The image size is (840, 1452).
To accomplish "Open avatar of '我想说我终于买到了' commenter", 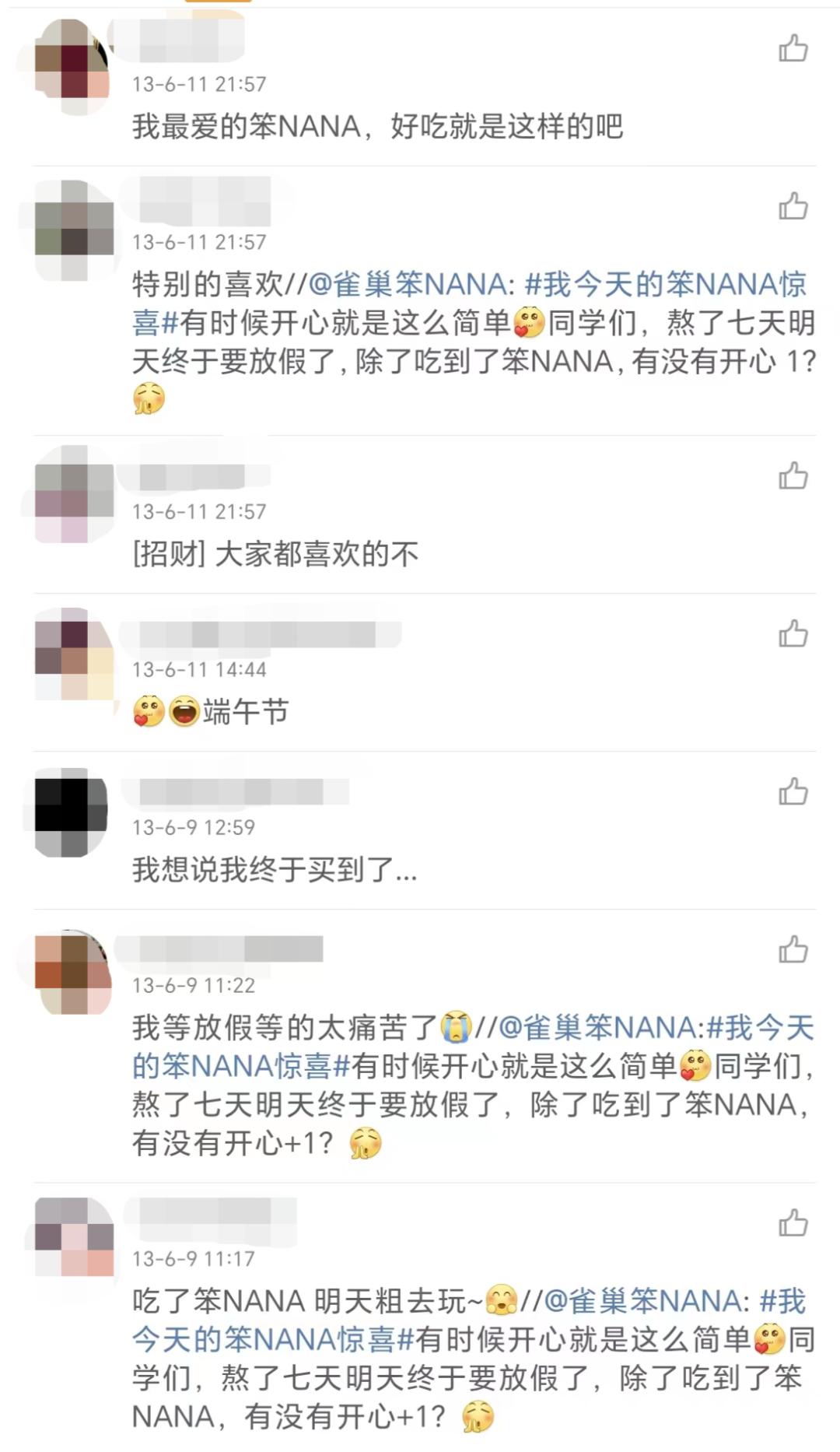I will click(72, 812).
